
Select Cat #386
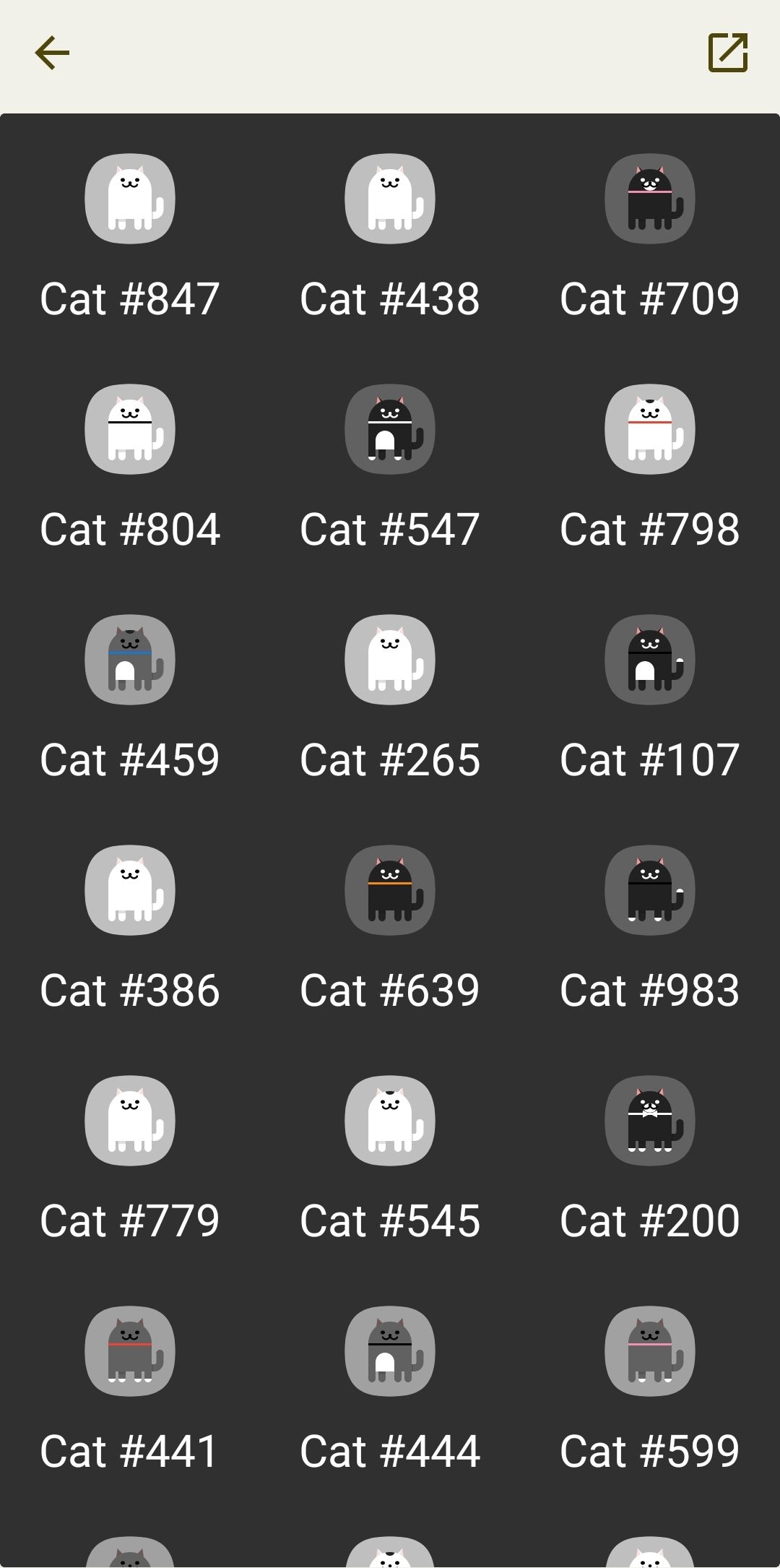point(130,890)
